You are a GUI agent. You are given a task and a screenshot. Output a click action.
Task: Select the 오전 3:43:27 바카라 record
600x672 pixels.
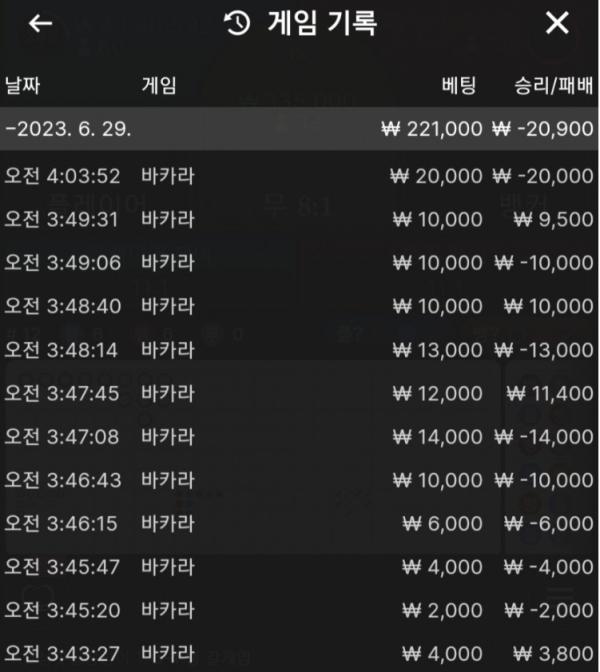[300, 655]
